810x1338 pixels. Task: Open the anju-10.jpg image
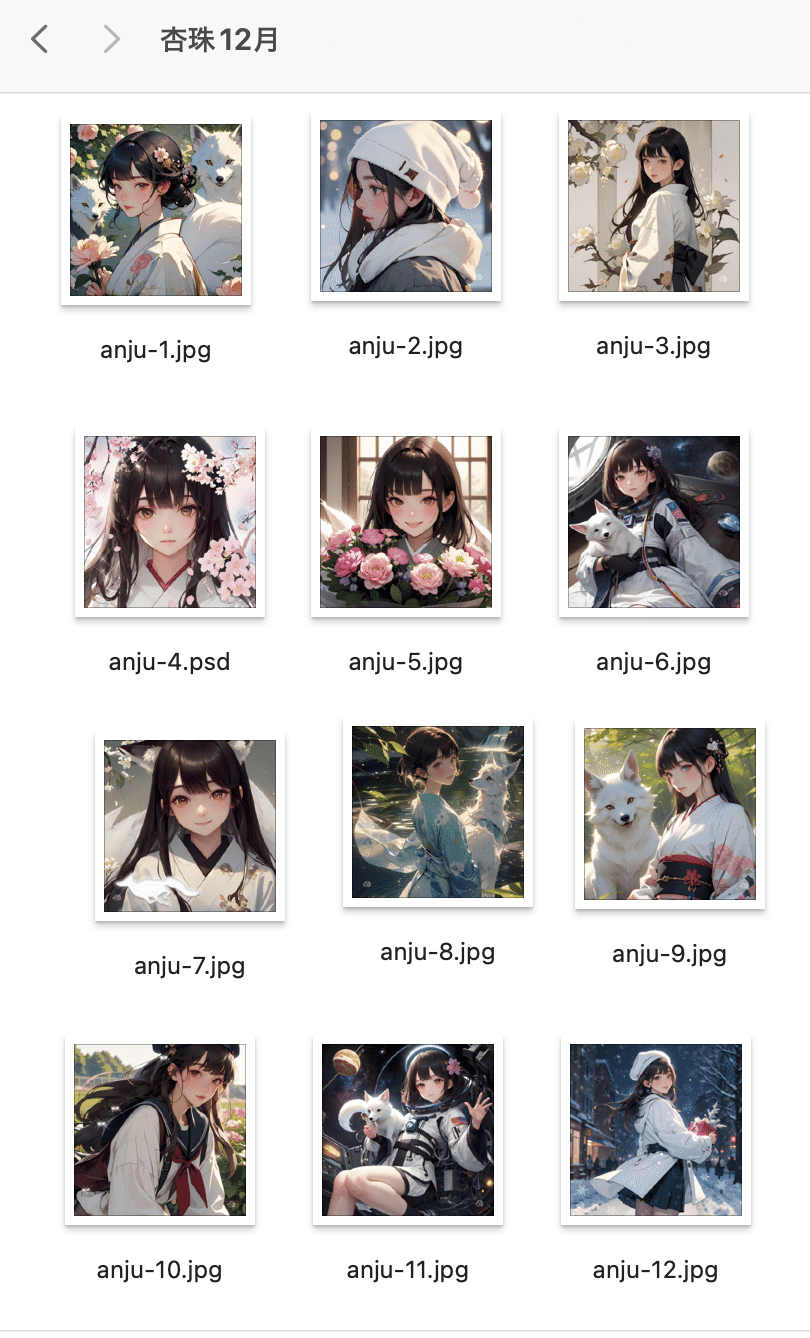tap(160, 1130)
